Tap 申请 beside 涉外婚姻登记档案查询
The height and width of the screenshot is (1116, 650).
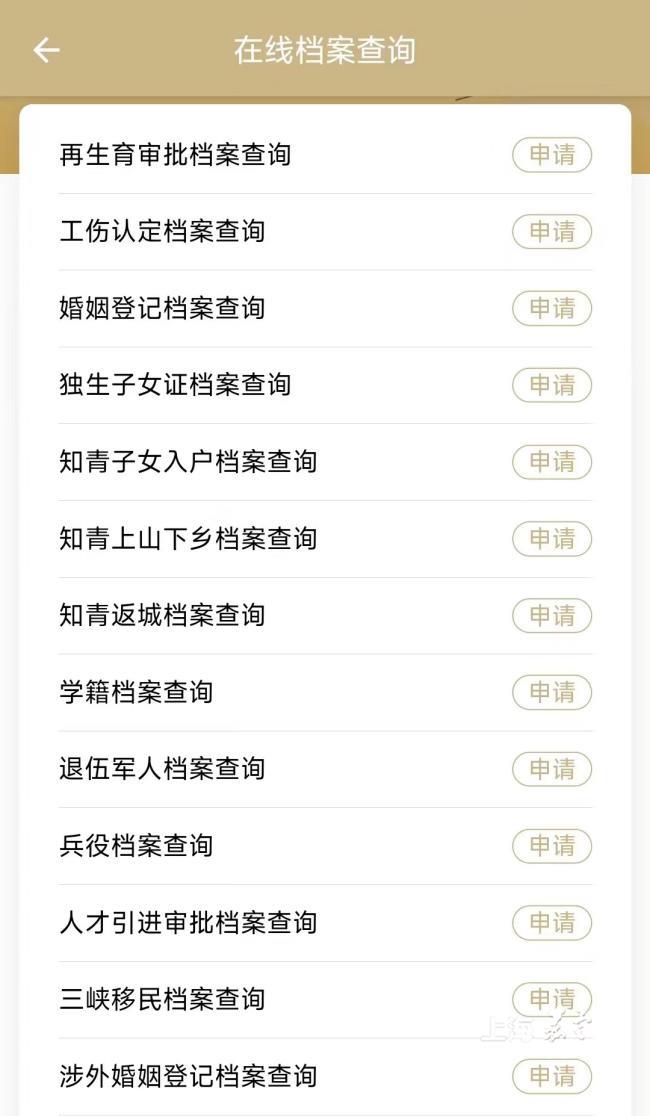tap(552, 1076)
